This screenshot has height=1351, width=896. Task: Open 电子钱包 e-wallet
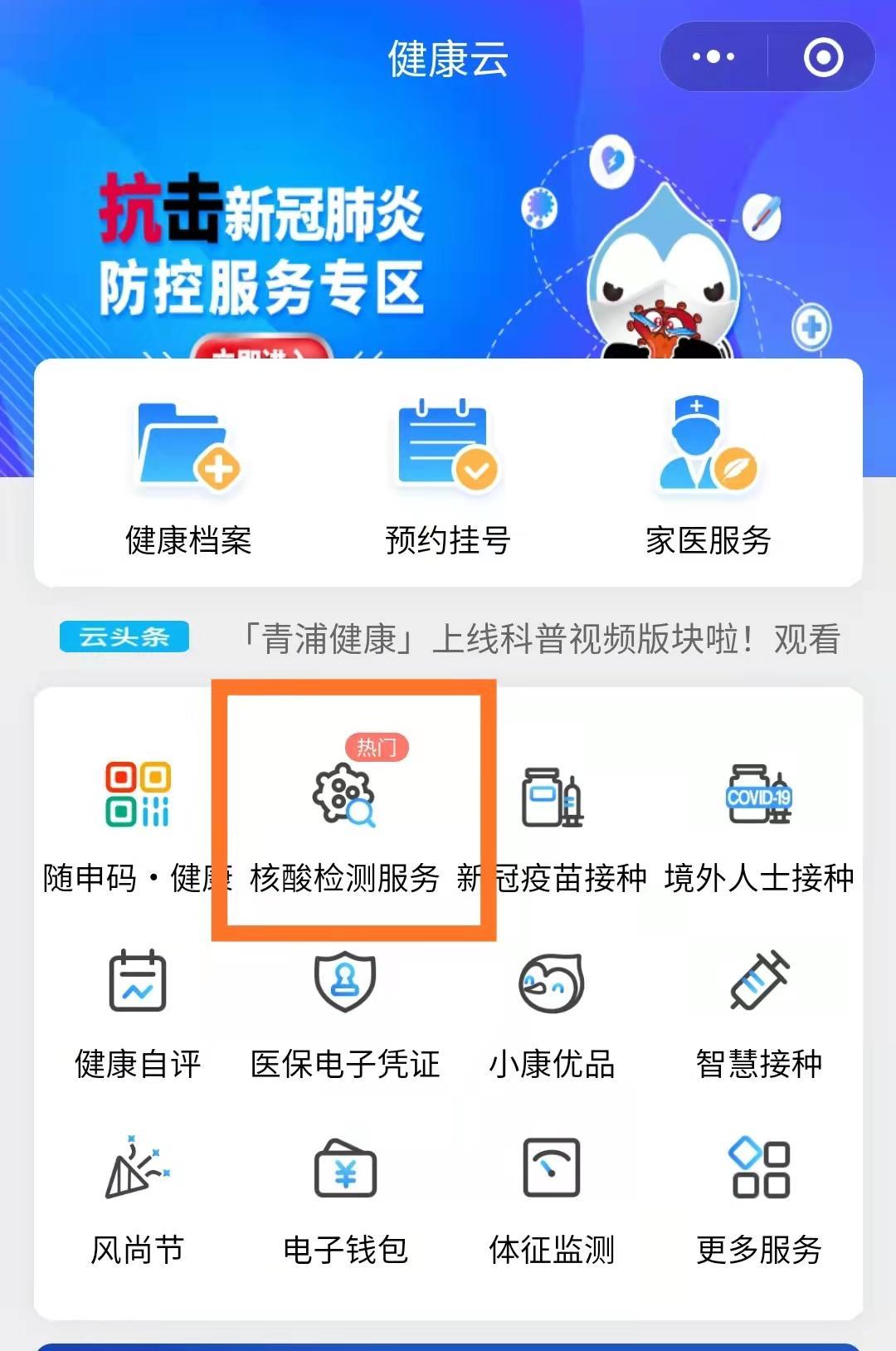click(344, 1199)
